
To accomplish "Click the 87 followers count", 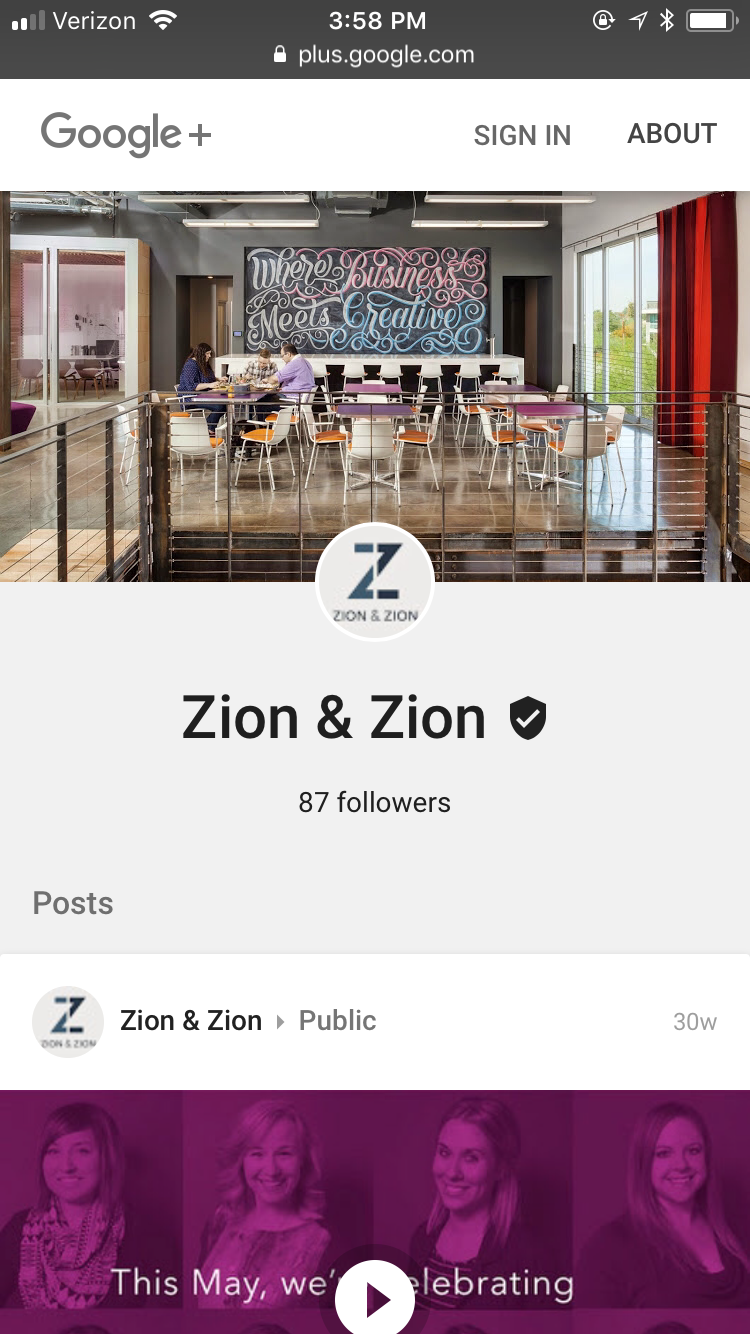I will 375,802.
